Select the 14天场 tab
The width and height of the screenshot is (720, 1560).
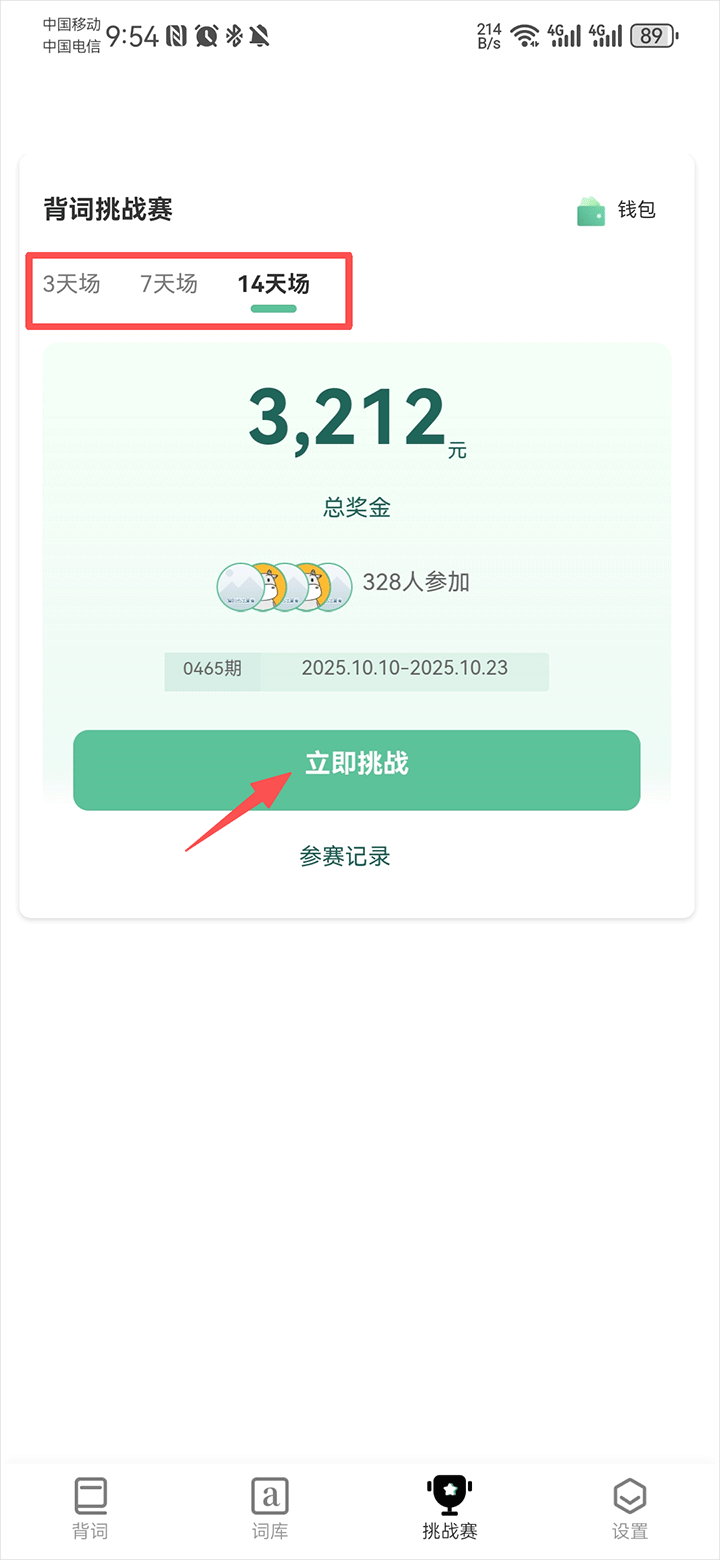272,284
